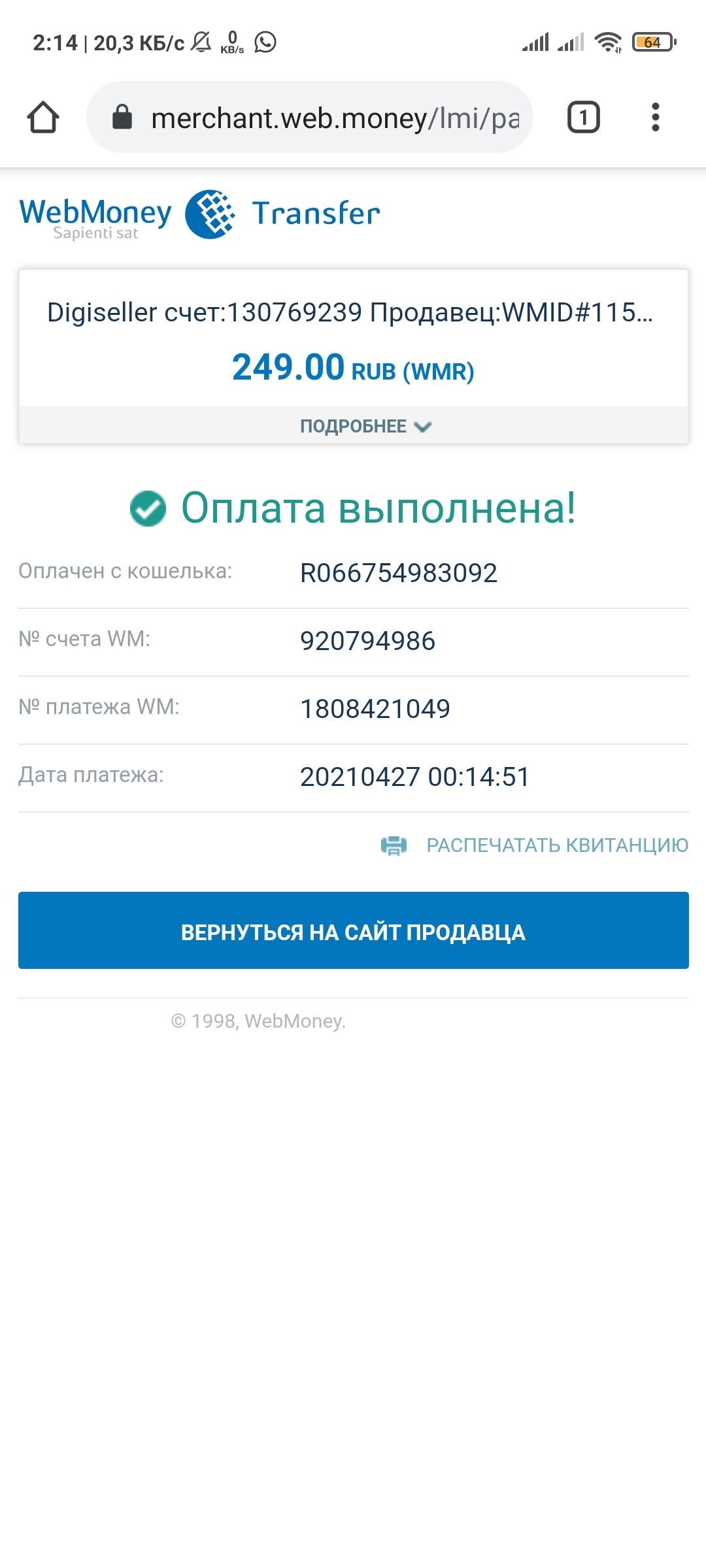Tap ВЕРНУТЬСЯ НА САЙТ ПРОДАВЦА button
The width and height of the screenshot is (706, 1568).
coord(354,930)
